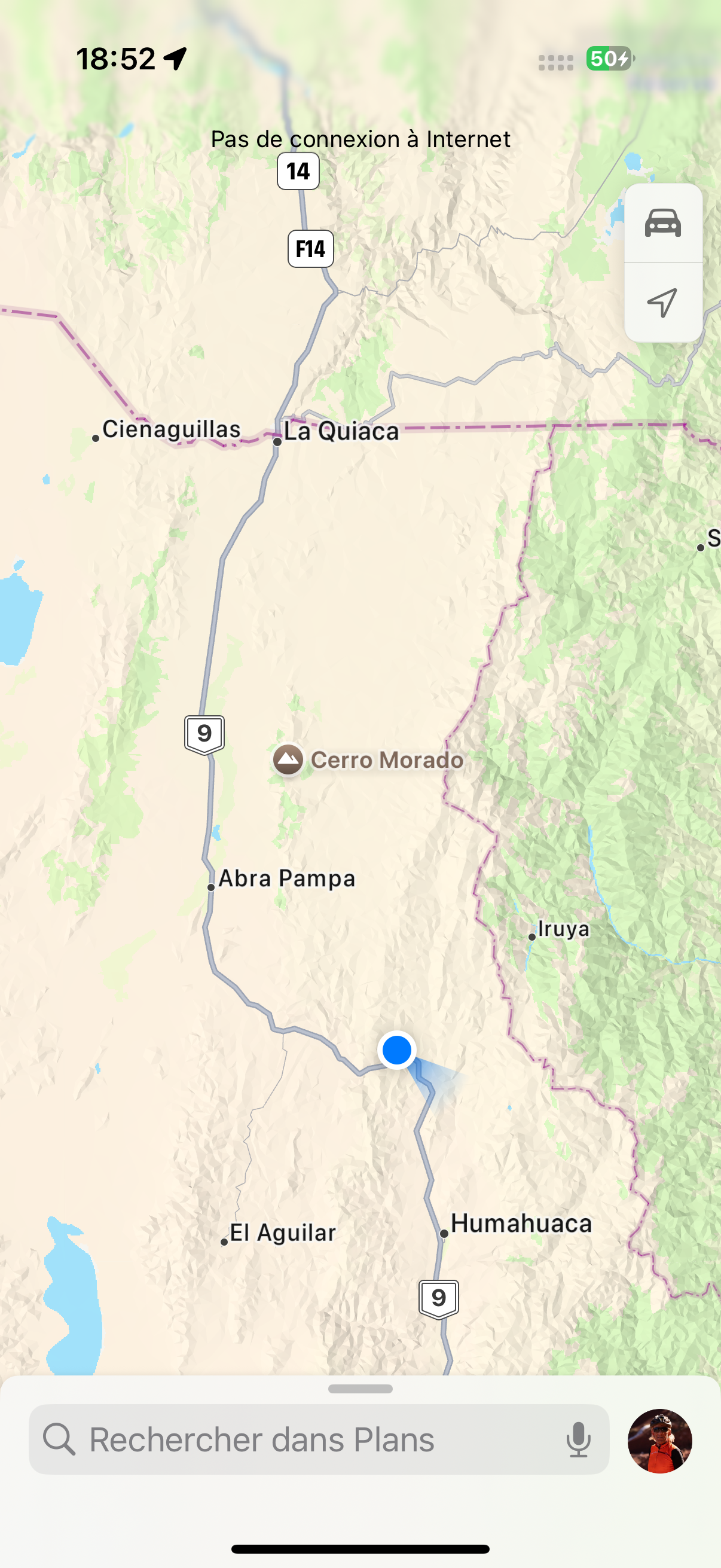The height and width of the screenshot is (1568, 721).
Task: Tap the Rechercher dans Plans search field
Action: pyautogui.click(x=304, y=1439)
